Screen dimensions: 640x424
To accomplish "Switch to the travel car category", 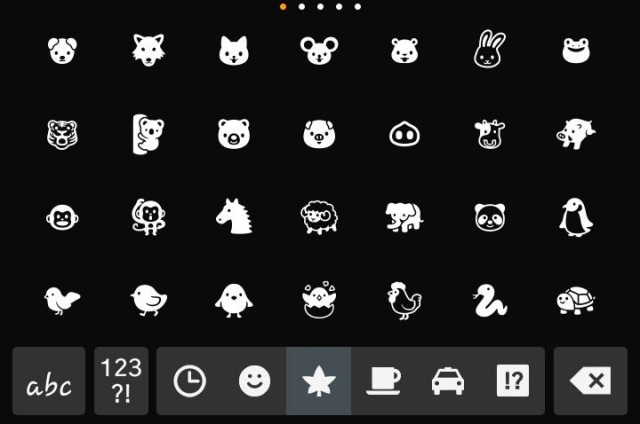I will pyautogui.click(x=447, y=381).
